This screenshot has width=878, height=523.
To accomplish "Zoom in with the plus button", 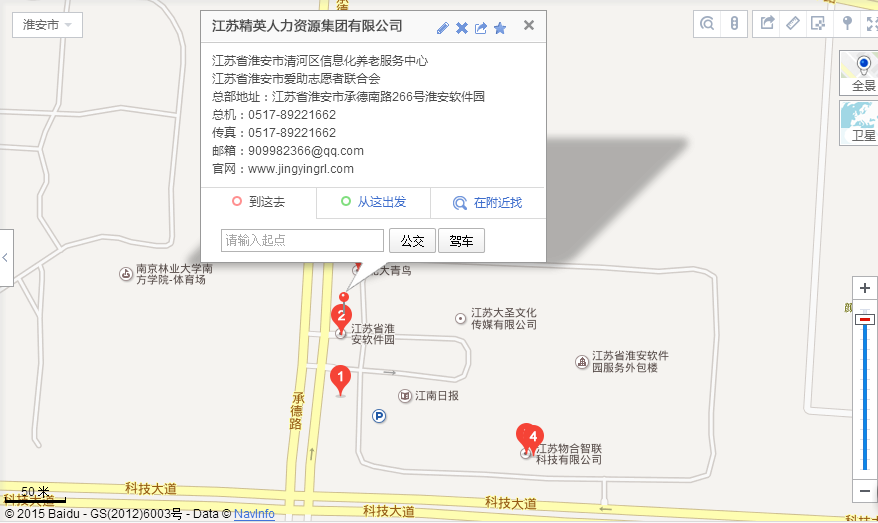I will (x=865, y=289).
